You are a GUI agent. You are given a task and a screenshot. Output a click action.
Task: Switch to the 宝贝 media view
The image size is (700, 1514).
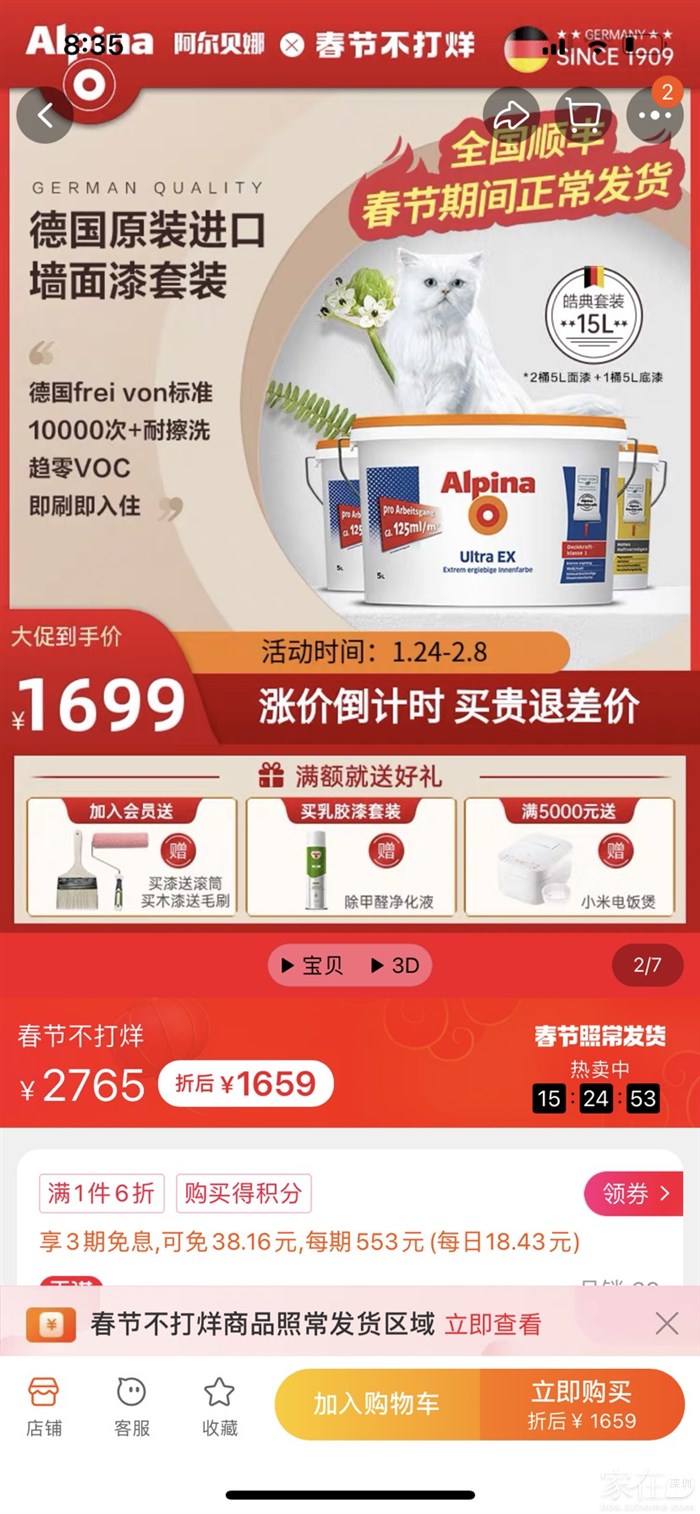pos(310,965)
